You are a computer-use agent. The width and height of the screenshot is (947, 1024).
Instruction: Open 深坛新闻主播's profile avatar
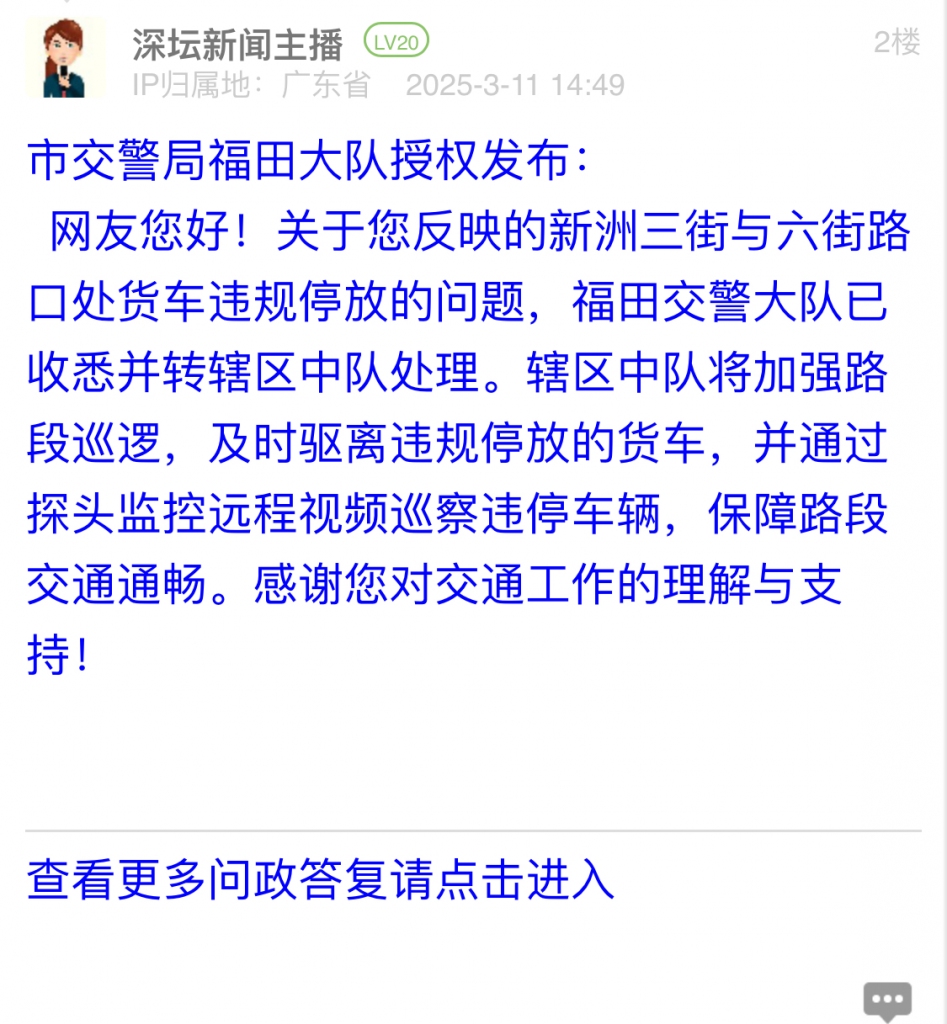(66, 58)
